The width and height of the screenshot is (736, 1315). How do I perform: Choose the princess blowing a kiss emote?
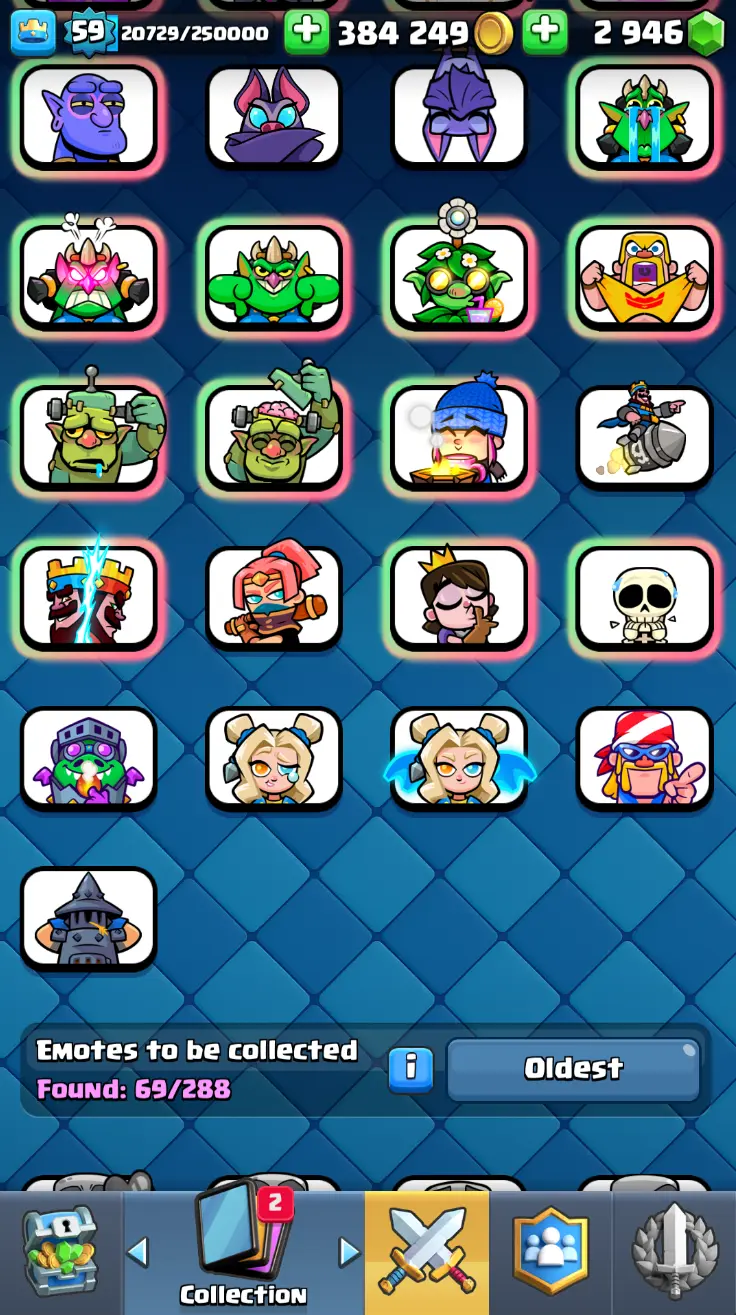click(458, 597)
